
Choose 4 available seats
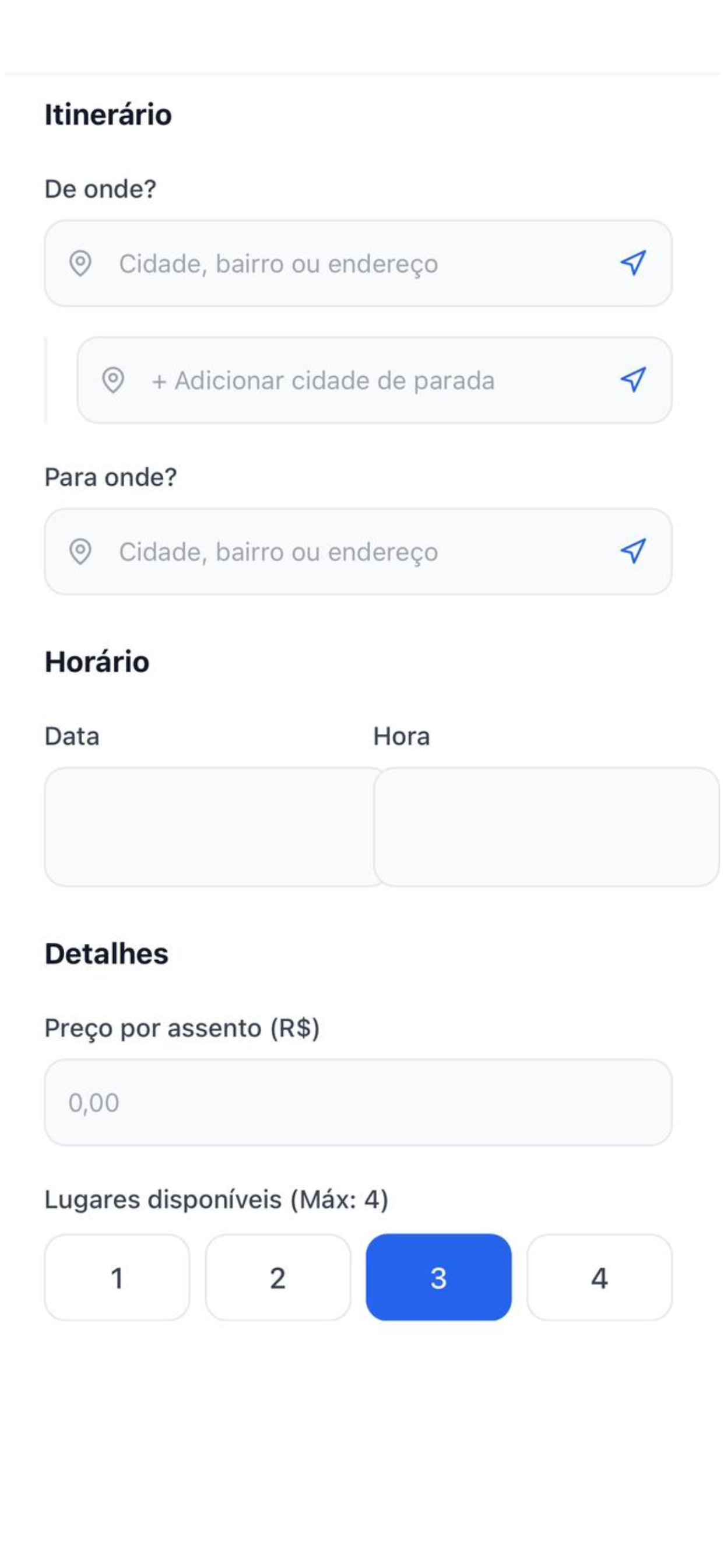[599, 1277]
